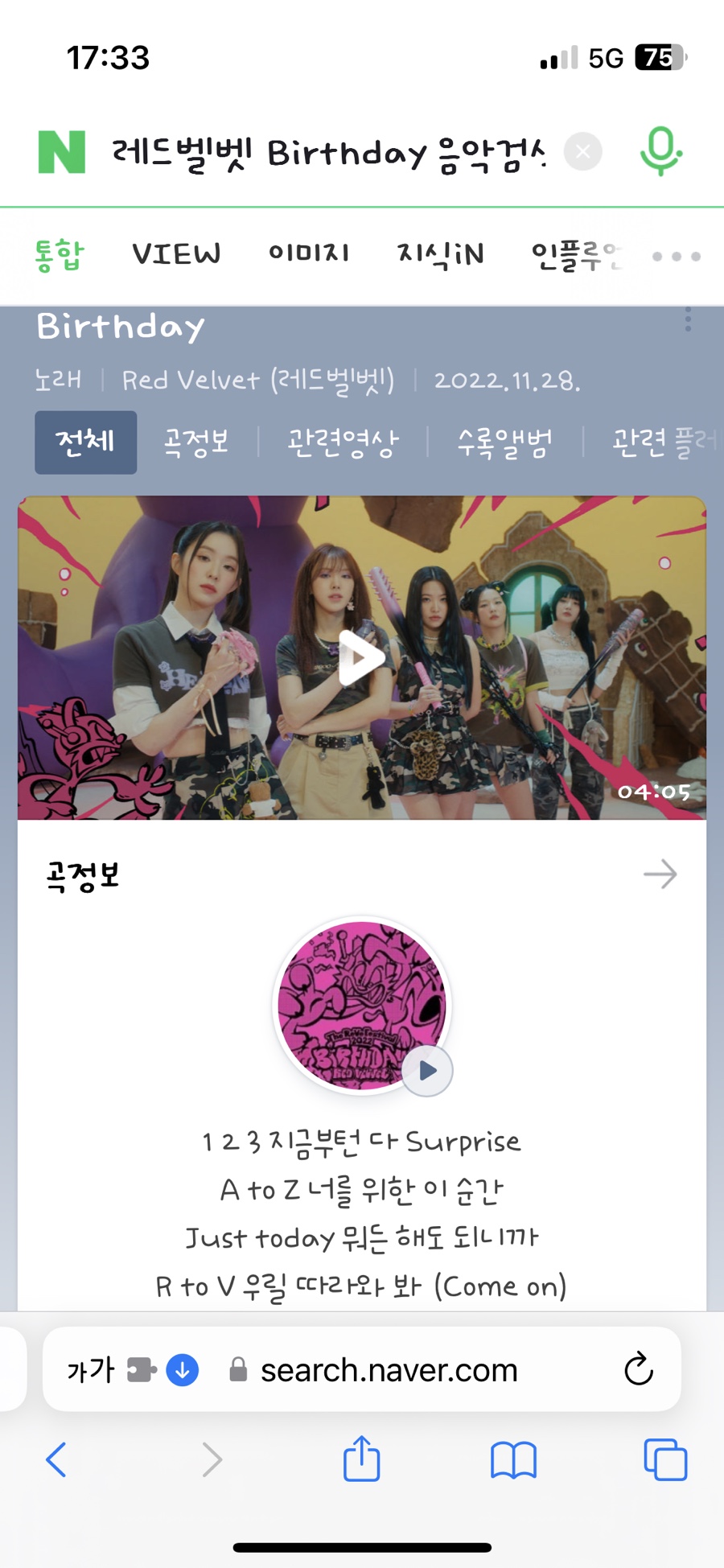The image size is (724, 1568).
Task: Switch to the 이미지 tab
Action: 309,254
